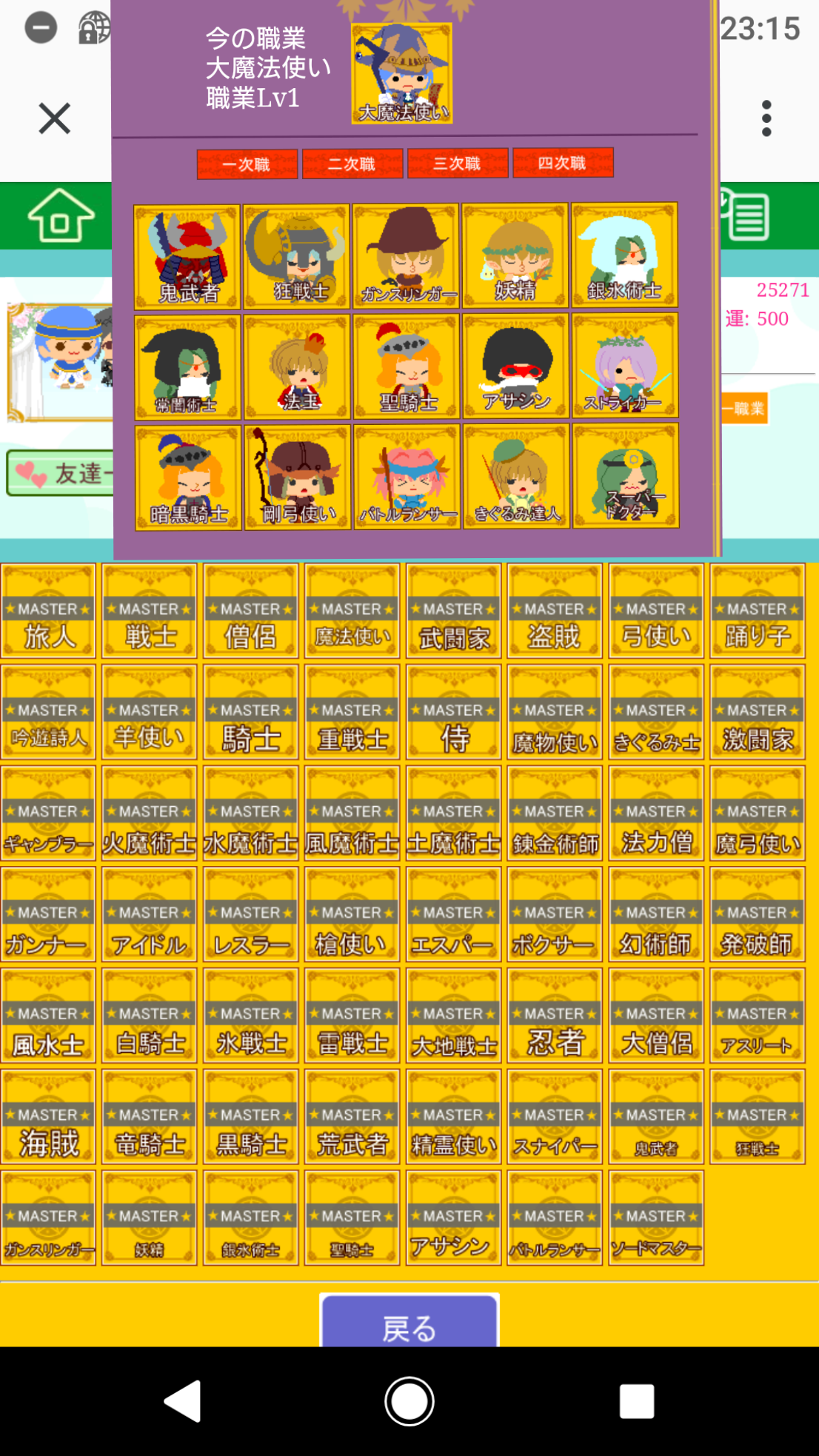Switch to the 二次職 tab
The width and height of the screenshot is (819, 1456).
coord(352,164)
